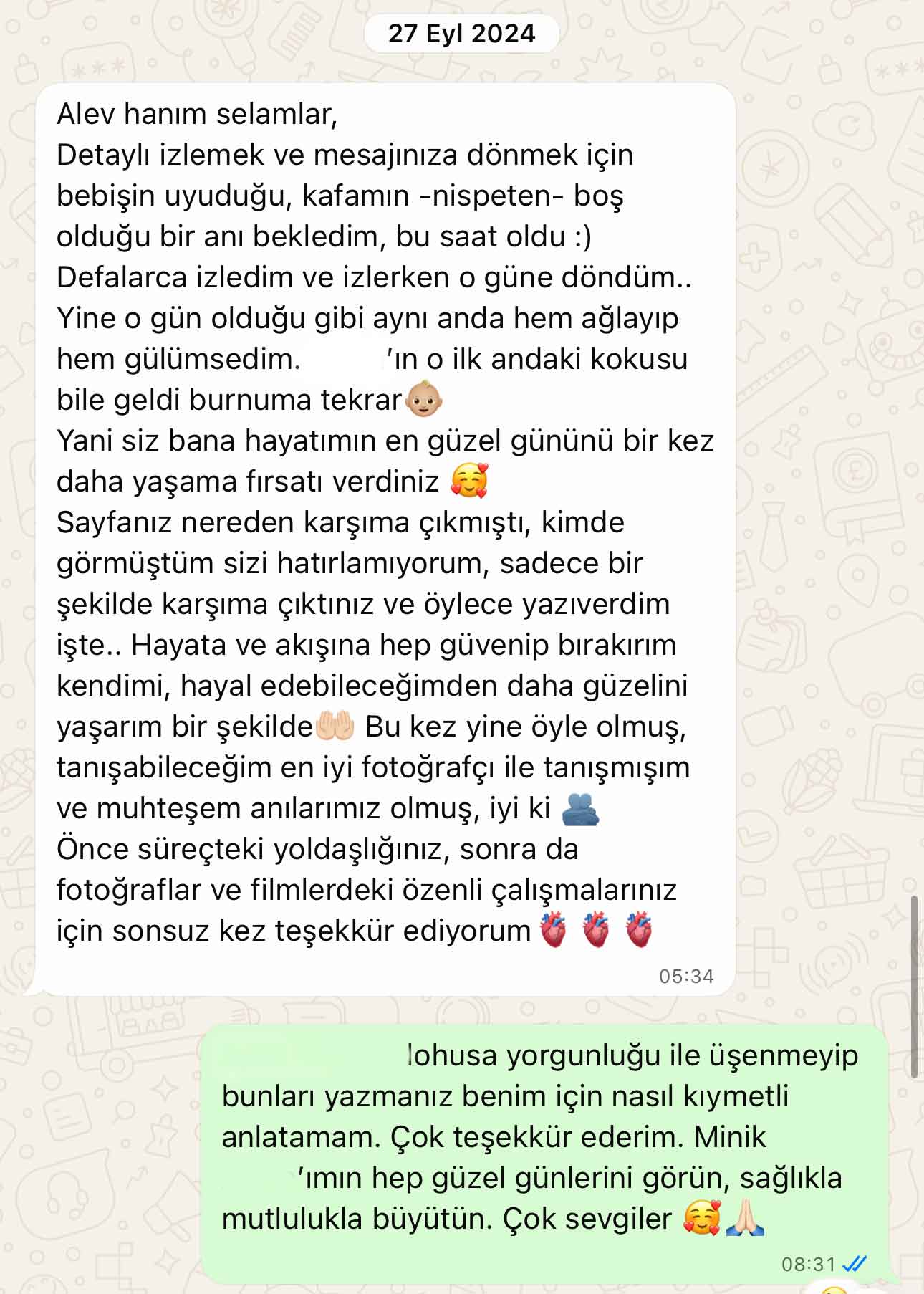This screenshot has height=1294, width=924.
Task: Tap the second anatomical heart emoji
Action: [595, 928]
